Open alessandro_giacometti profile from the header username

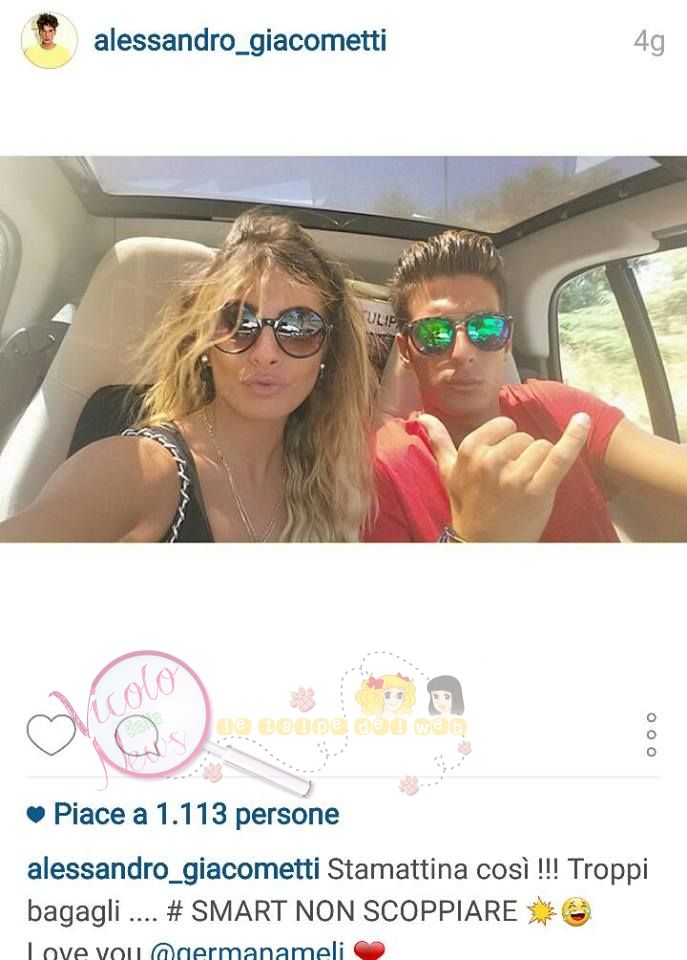click(x=239, y=41)
